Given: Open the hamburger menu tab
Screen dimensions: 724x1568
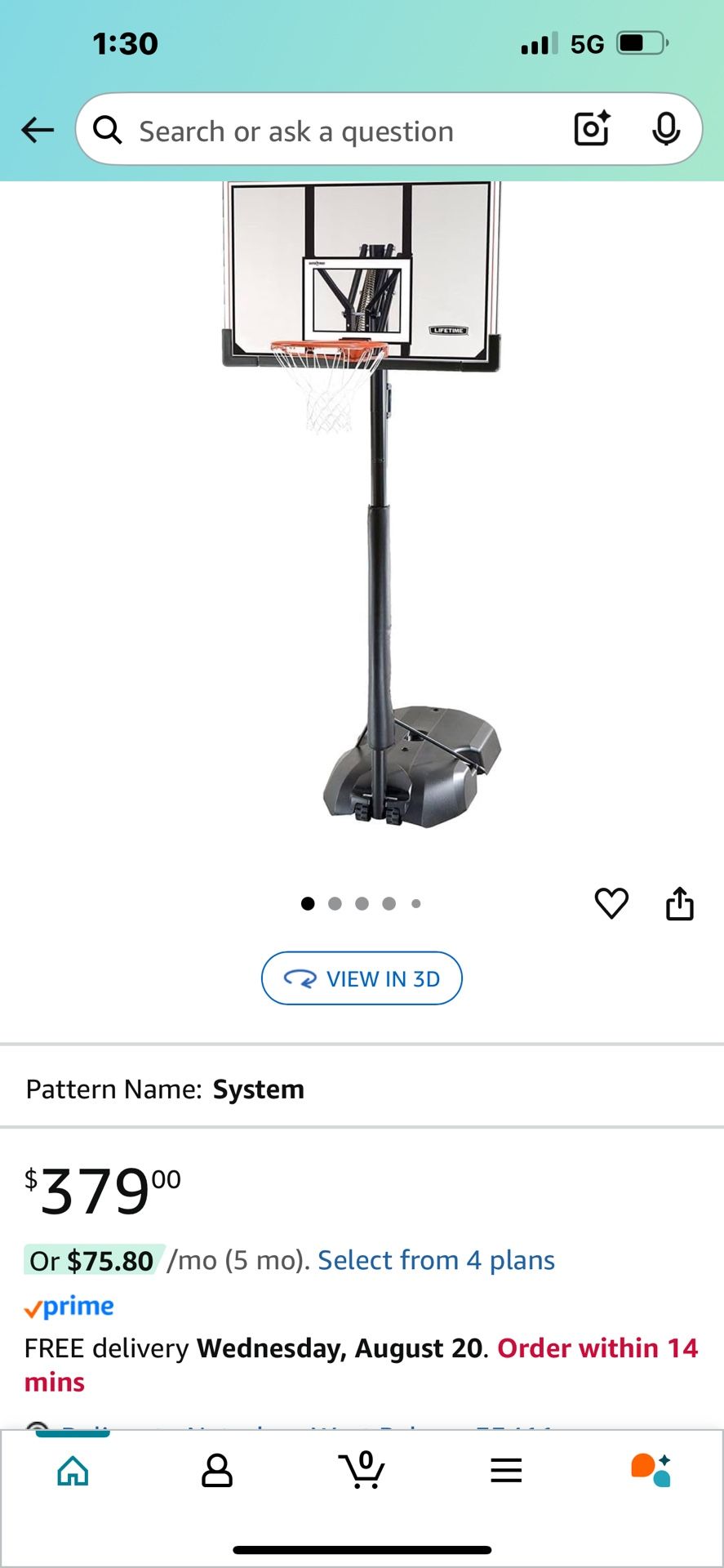Looking at the screenshot, I should [x=506, y=1471].
